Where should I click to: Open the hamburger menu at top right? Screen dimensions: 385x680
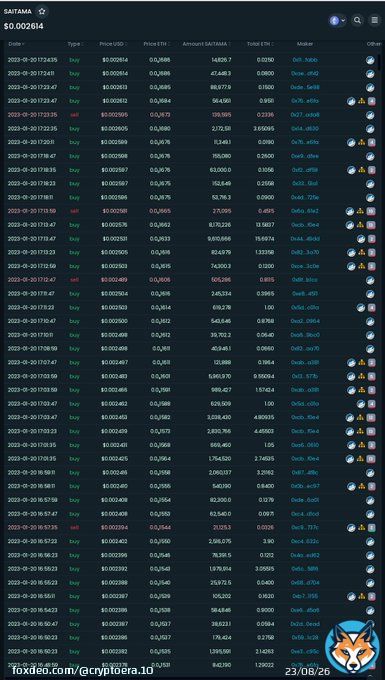point(375,20)
